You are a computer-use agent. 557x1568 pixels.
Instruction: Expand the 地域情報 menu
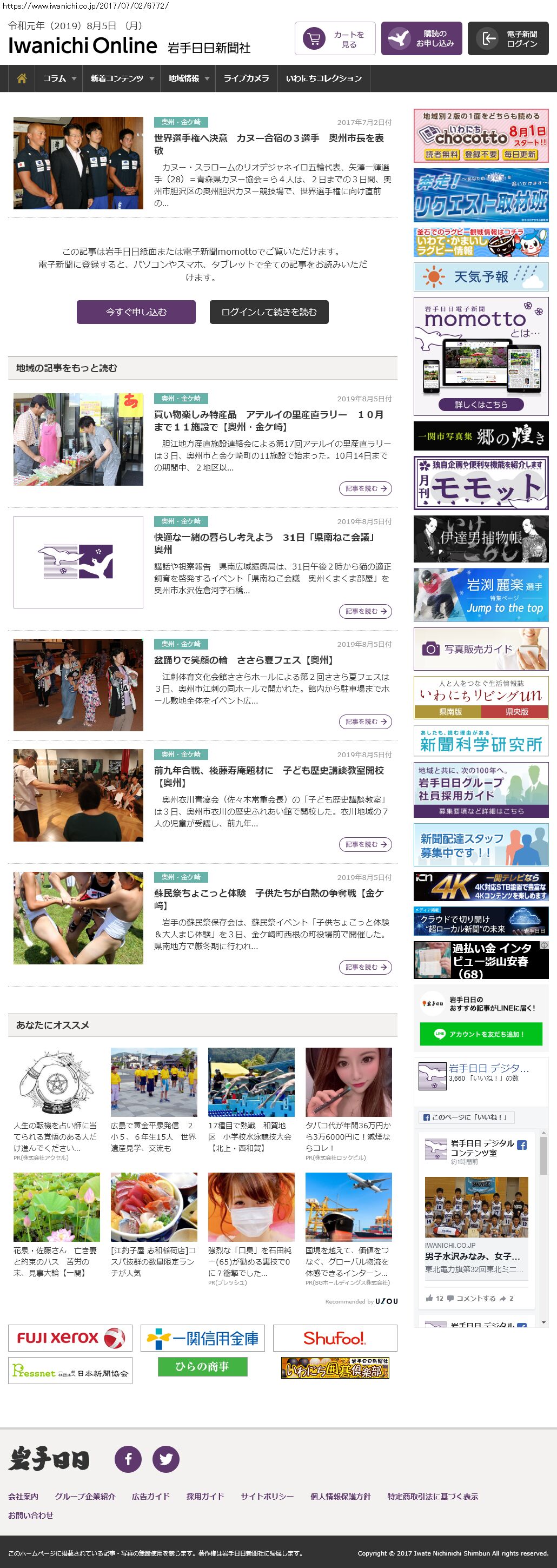coord(189,78)
